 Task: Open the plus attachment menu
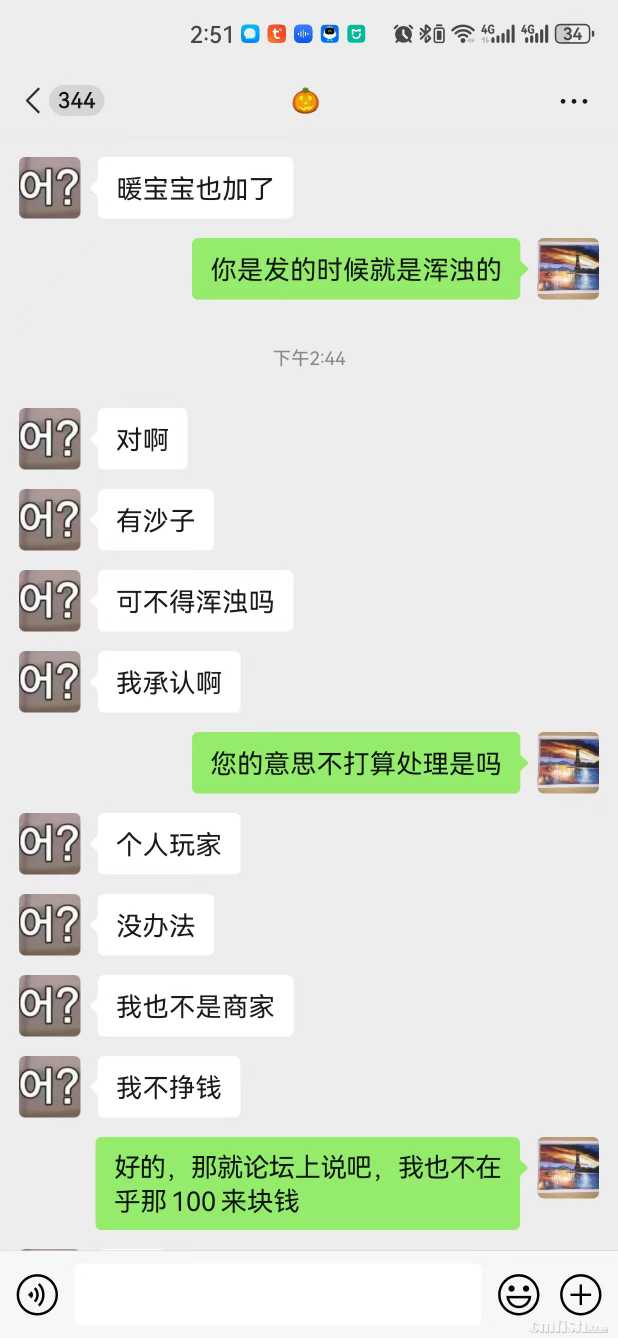[580, 1295]
